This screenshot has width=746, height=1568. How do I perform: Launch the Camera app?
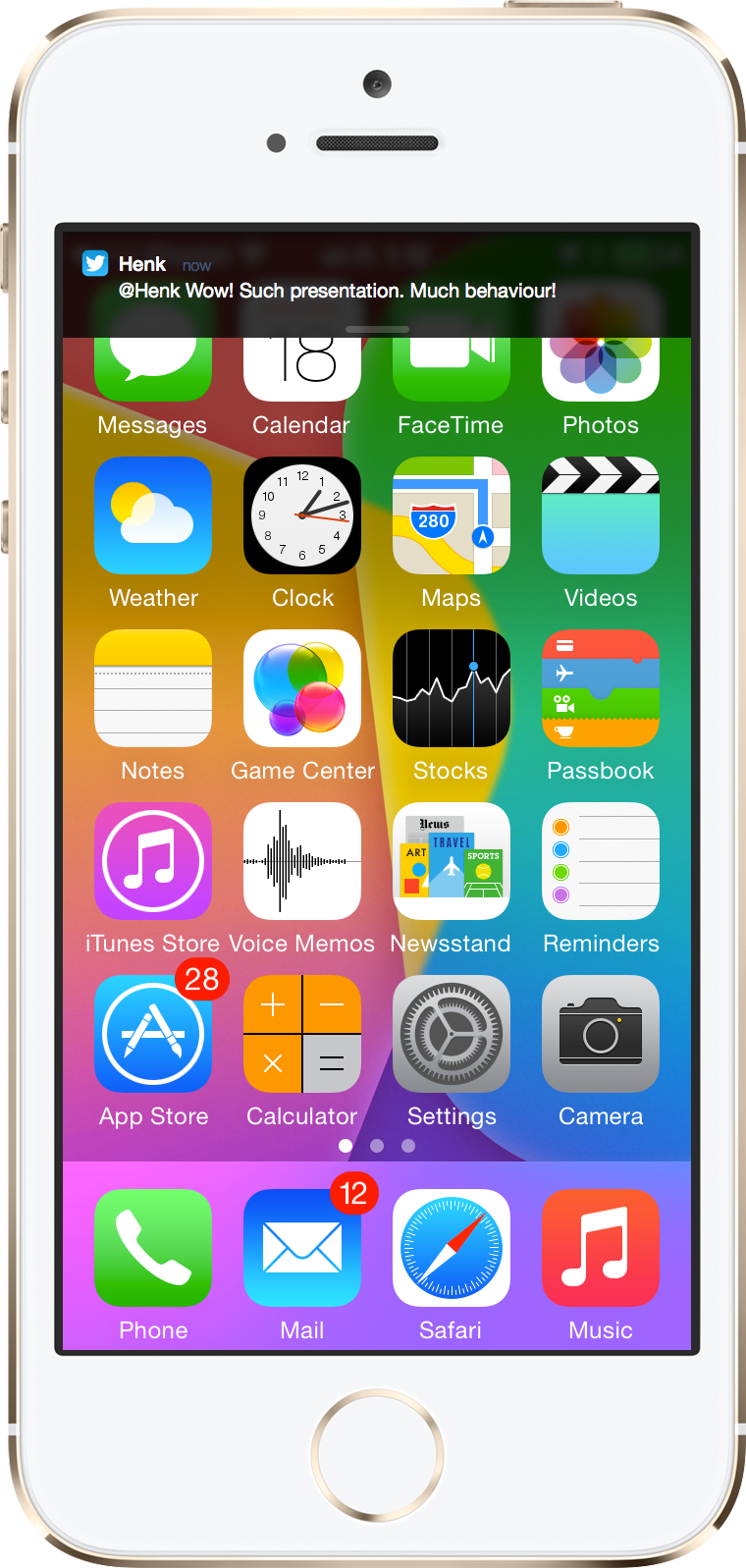point(601,1034)
